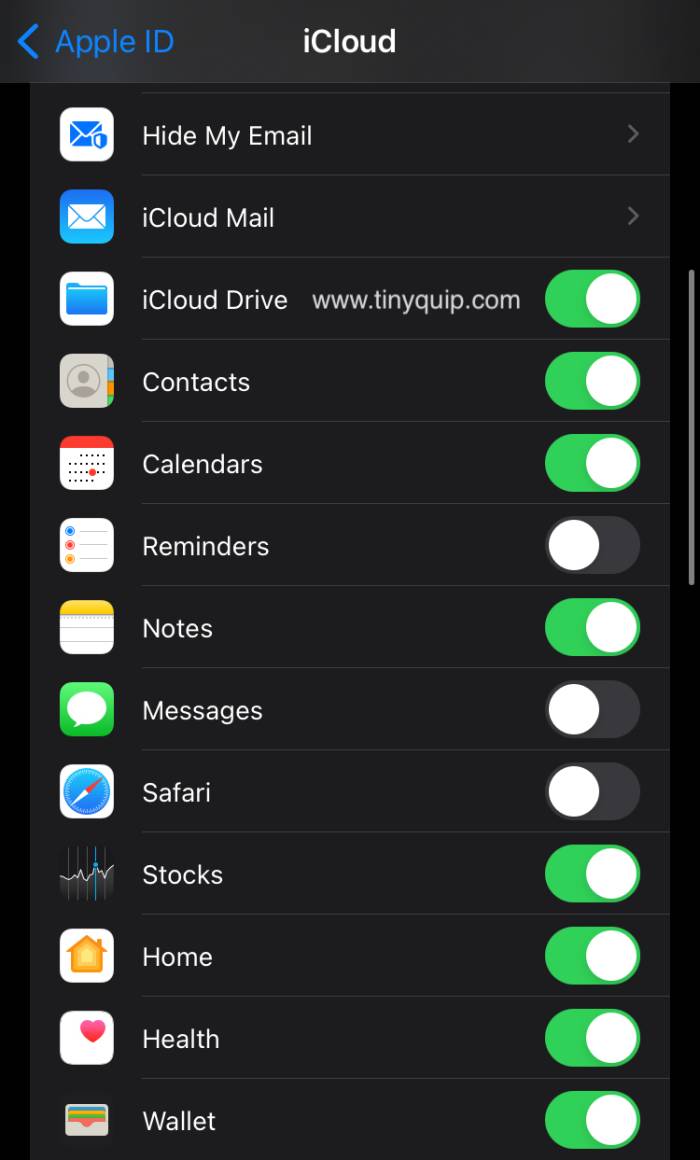Disable Wallet iCloud sync
Screen dimensions: 700x1160
point(592,1119)
